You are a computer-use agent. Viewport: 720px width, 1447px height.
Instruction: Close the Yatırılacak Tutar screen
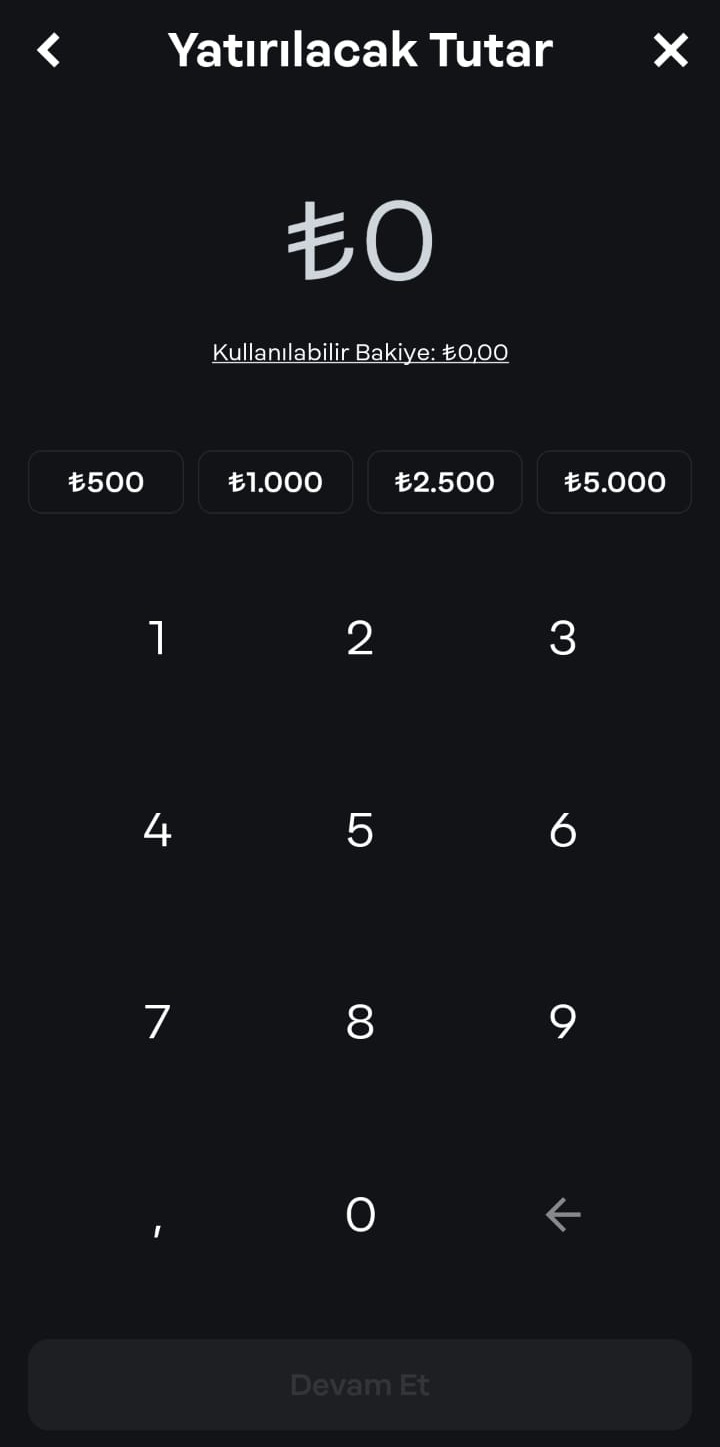[670, 50]
